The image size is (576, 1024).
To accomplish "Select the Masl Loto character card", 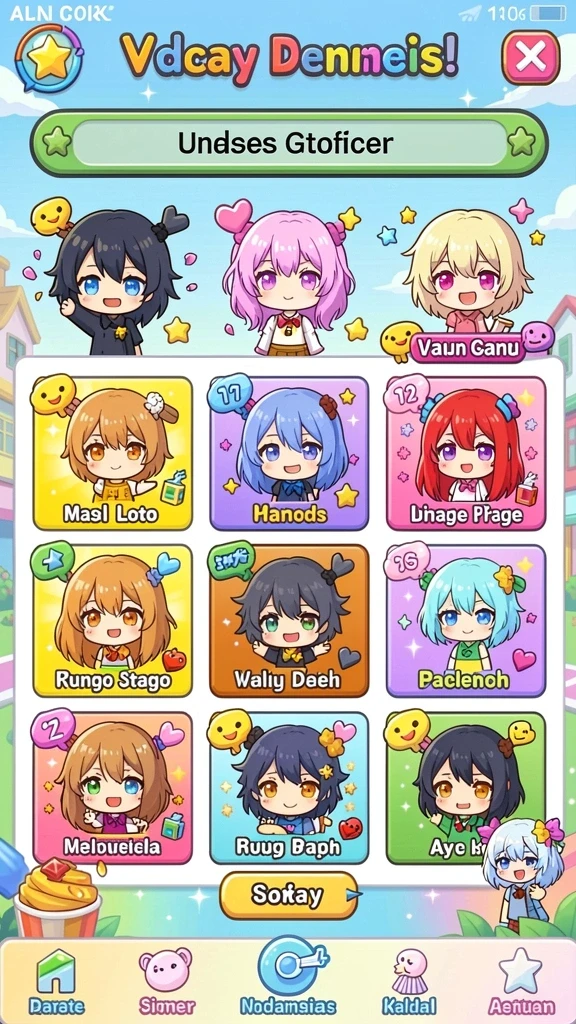I will point(112,453).
